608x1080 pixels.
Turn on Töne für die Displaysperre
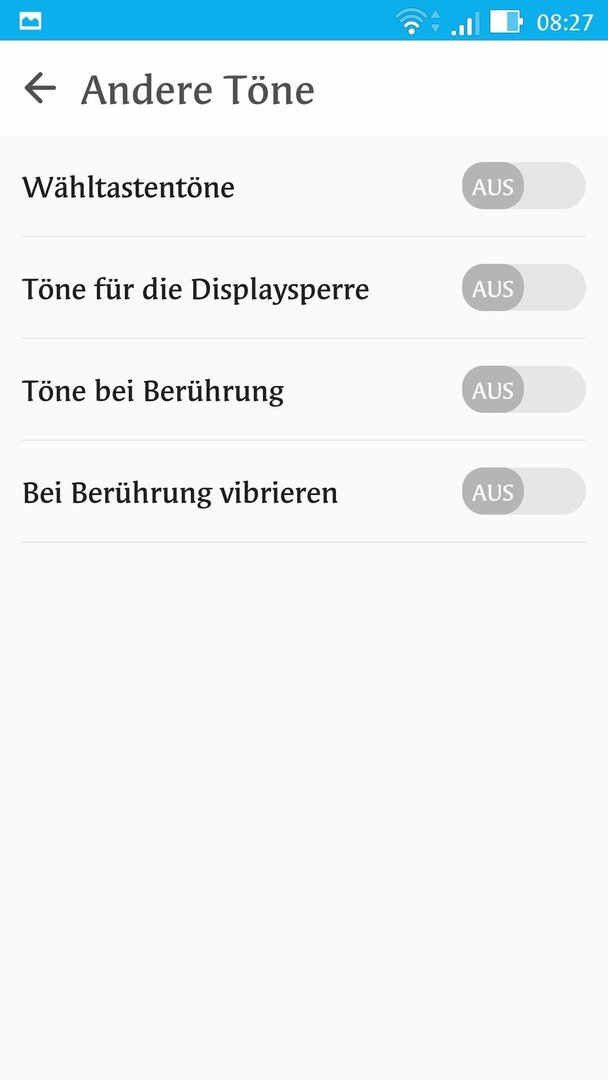[523, 289]
